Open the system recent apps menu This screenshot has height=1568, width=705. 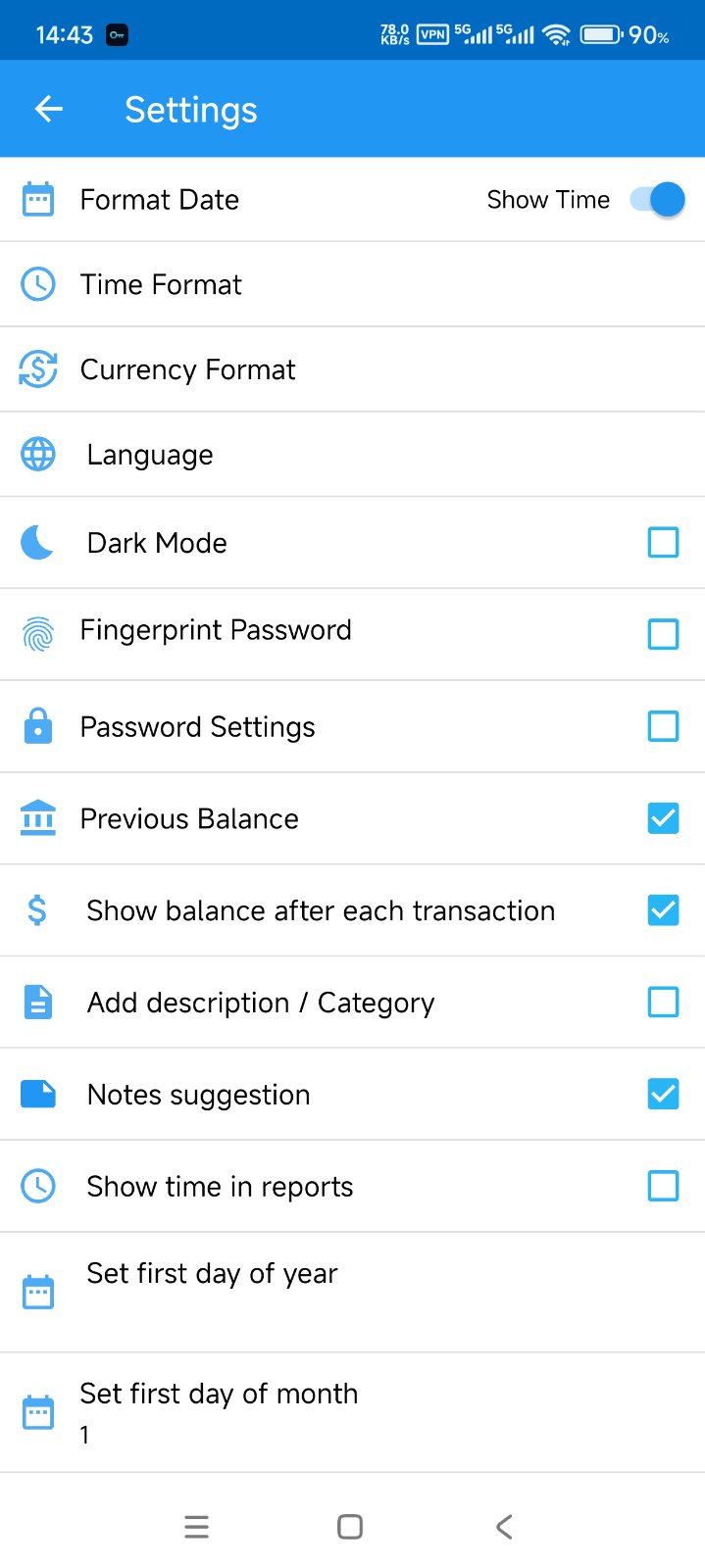tap(196, 1526)
